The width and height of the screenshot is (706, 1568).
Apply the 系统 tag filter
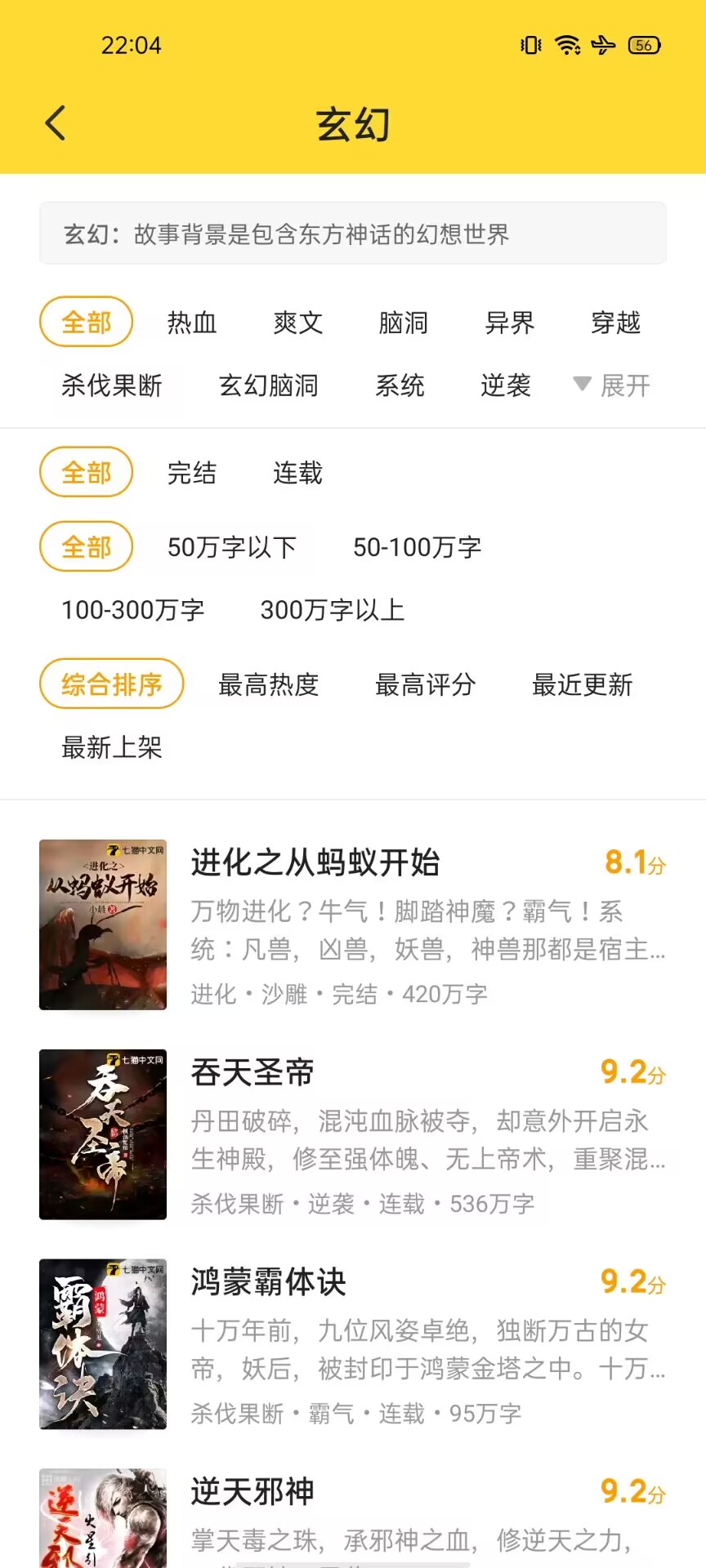tap(400, 385)
